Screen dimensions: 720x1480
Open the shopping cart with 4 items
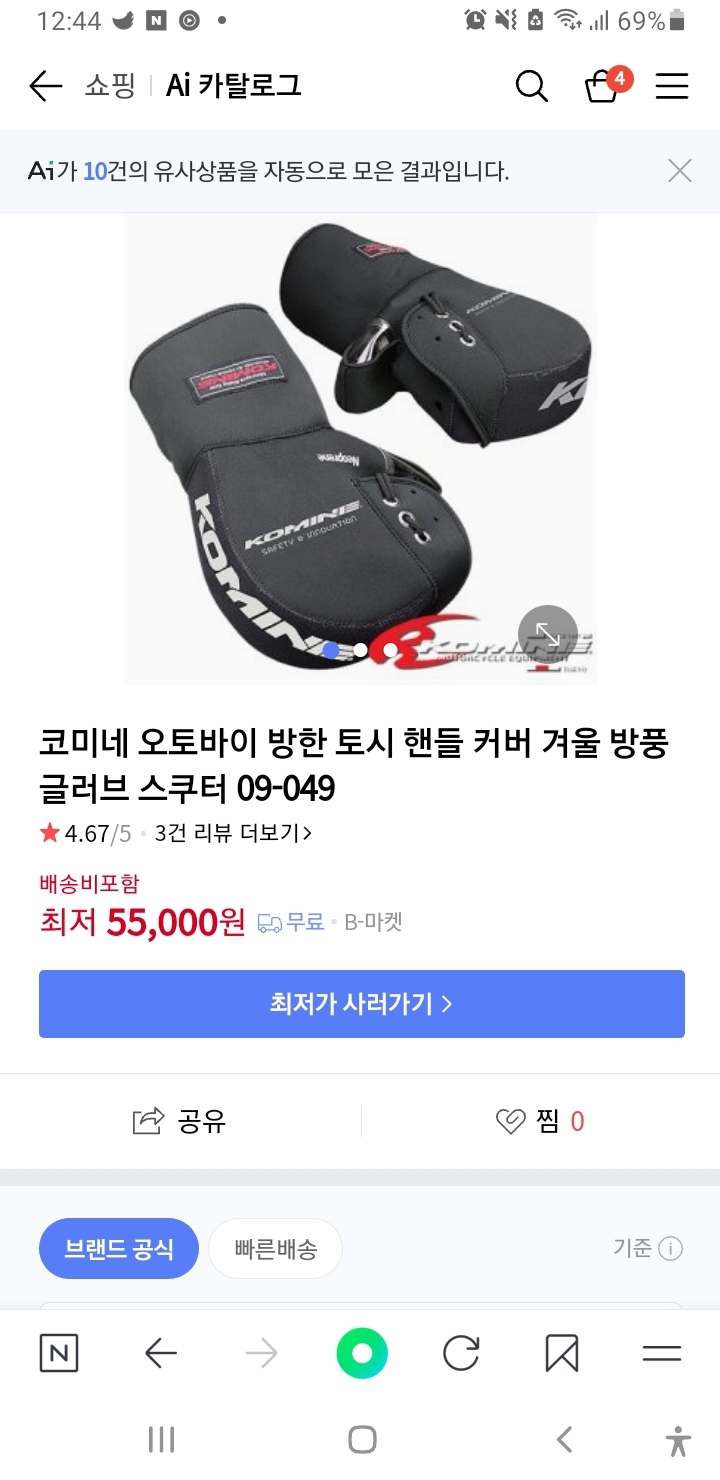pyautogui.click(x=601, y=88)
